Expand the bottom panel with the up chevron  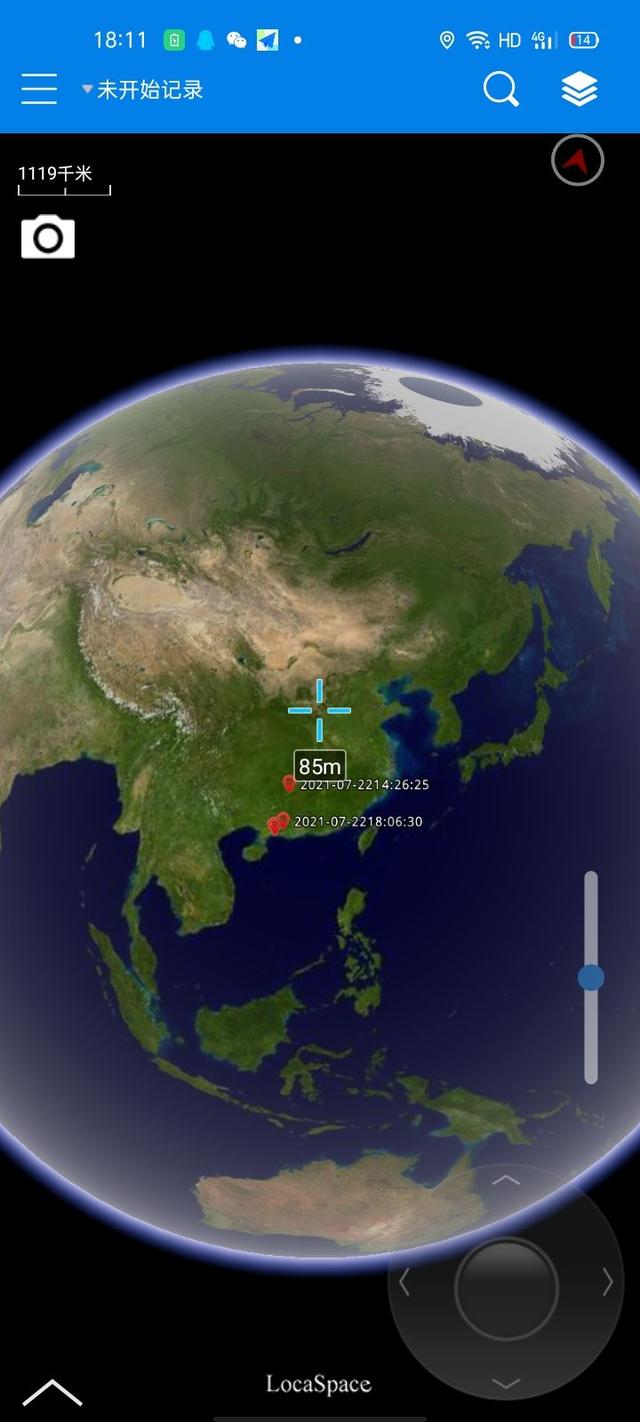pyautogui.click(x=52, y=1391)
